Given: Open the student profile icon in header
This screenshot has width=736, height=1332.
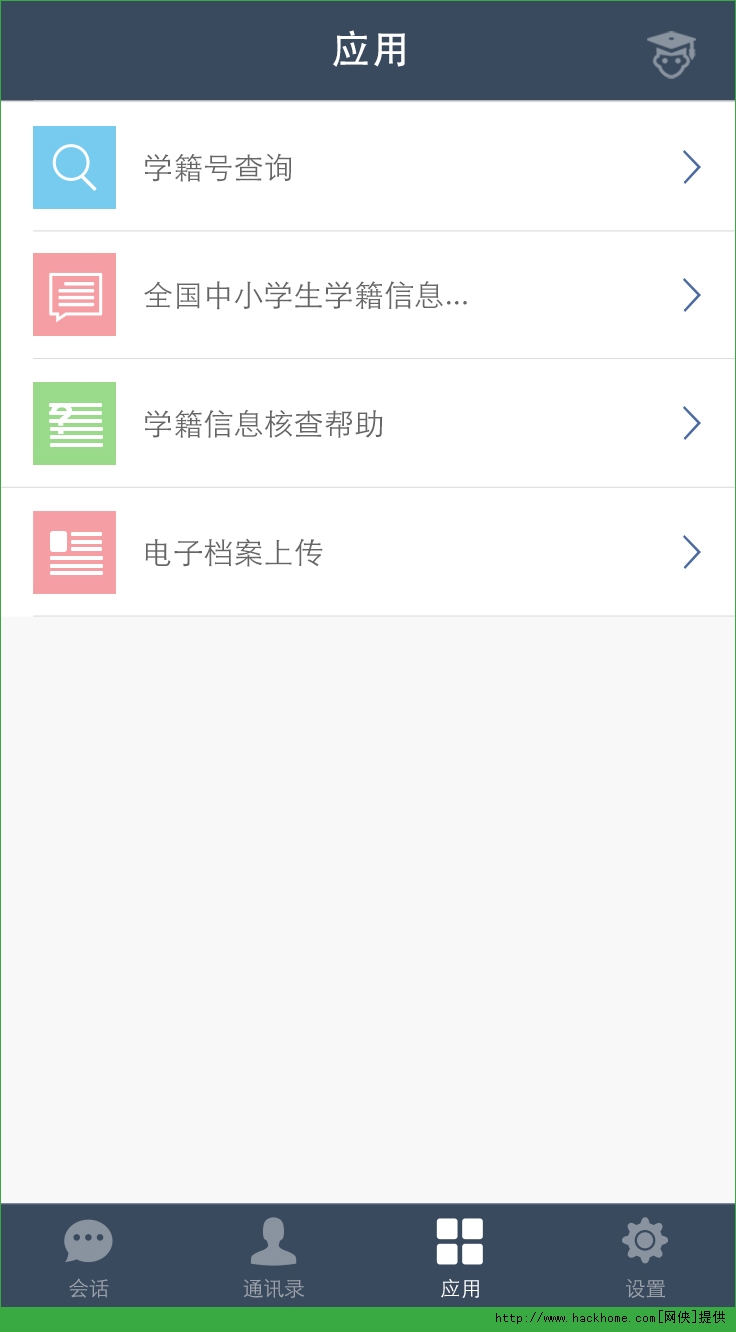Looking at the screenshot, I should [670, 53].
